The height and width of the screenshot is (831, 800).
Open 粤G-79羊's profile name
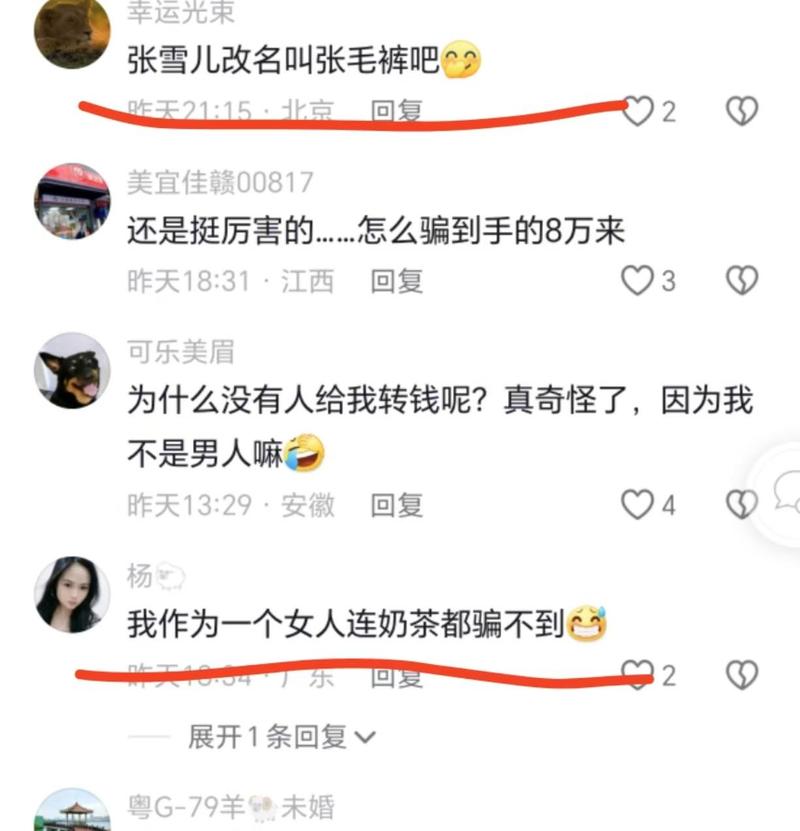pos(230,806)
